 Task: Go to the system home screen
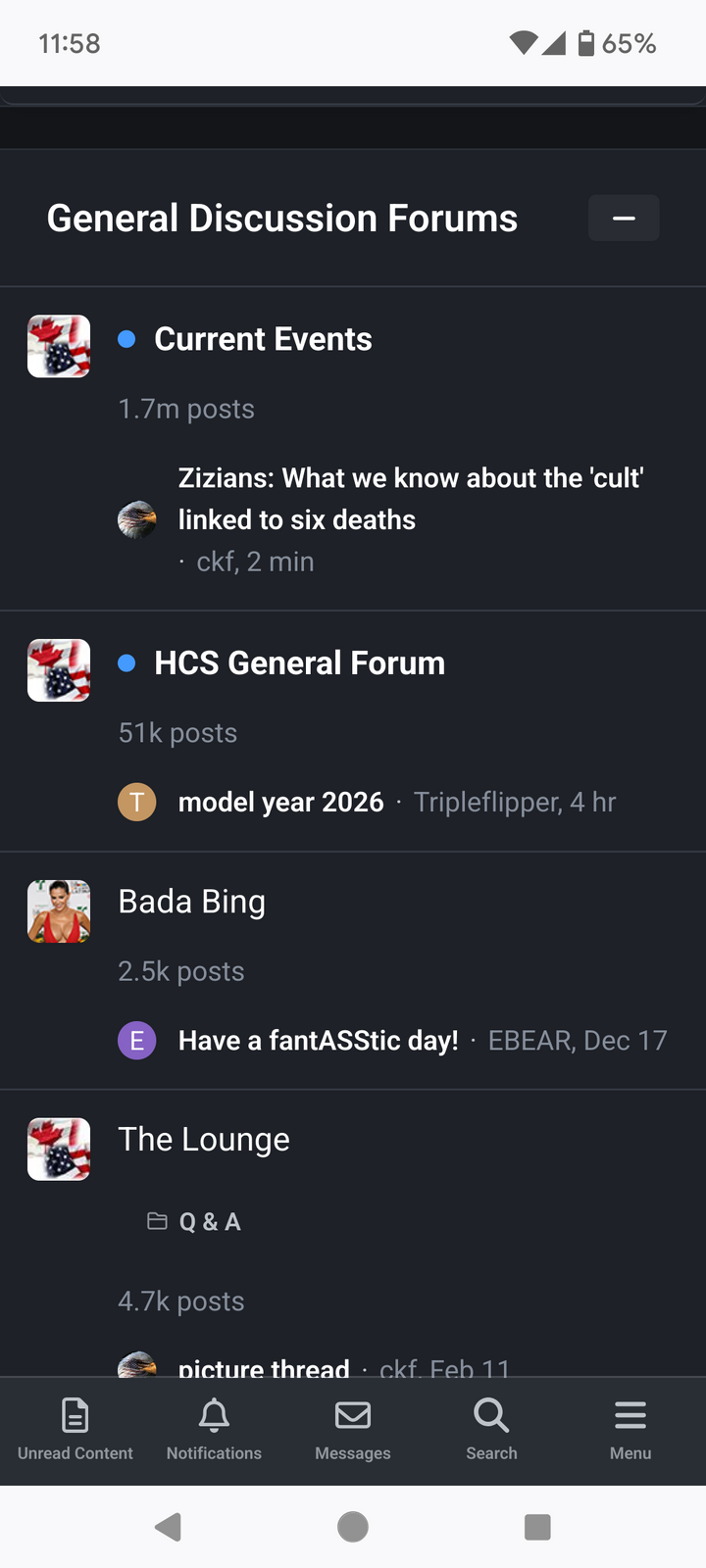tap(353, 1526)
